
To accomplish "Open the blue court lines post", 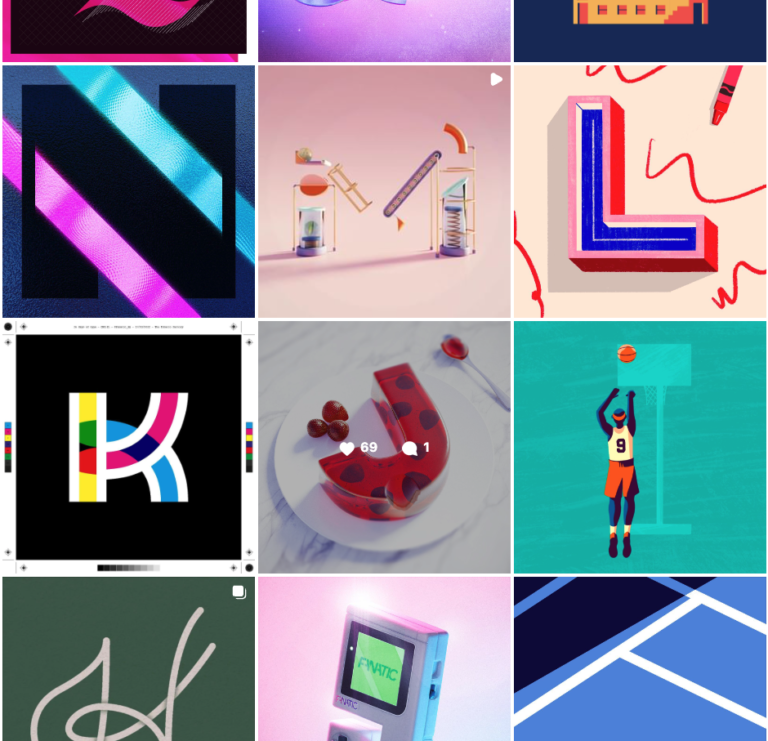I will [x=640, y=660].
